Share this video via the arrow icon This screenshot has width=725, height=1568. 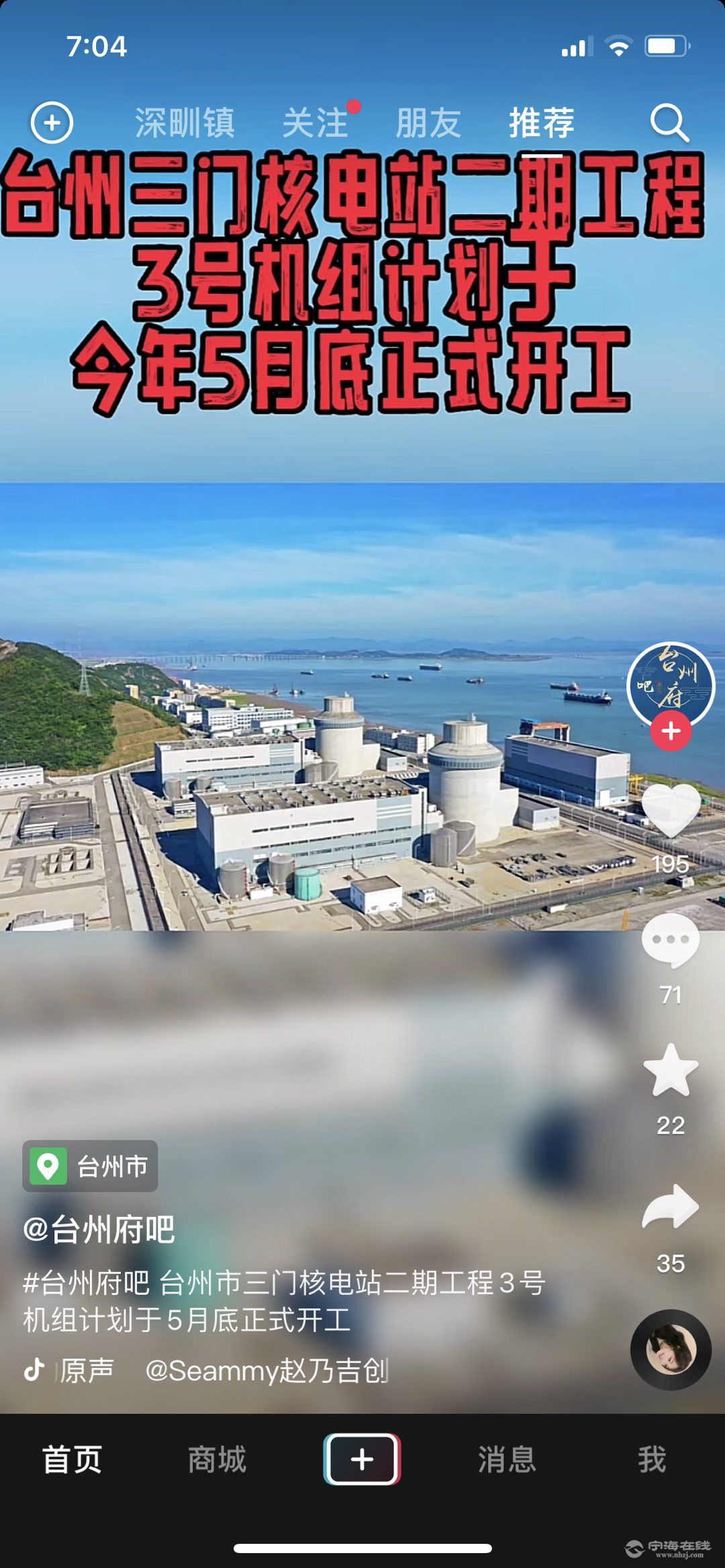tap(671, 1208)
